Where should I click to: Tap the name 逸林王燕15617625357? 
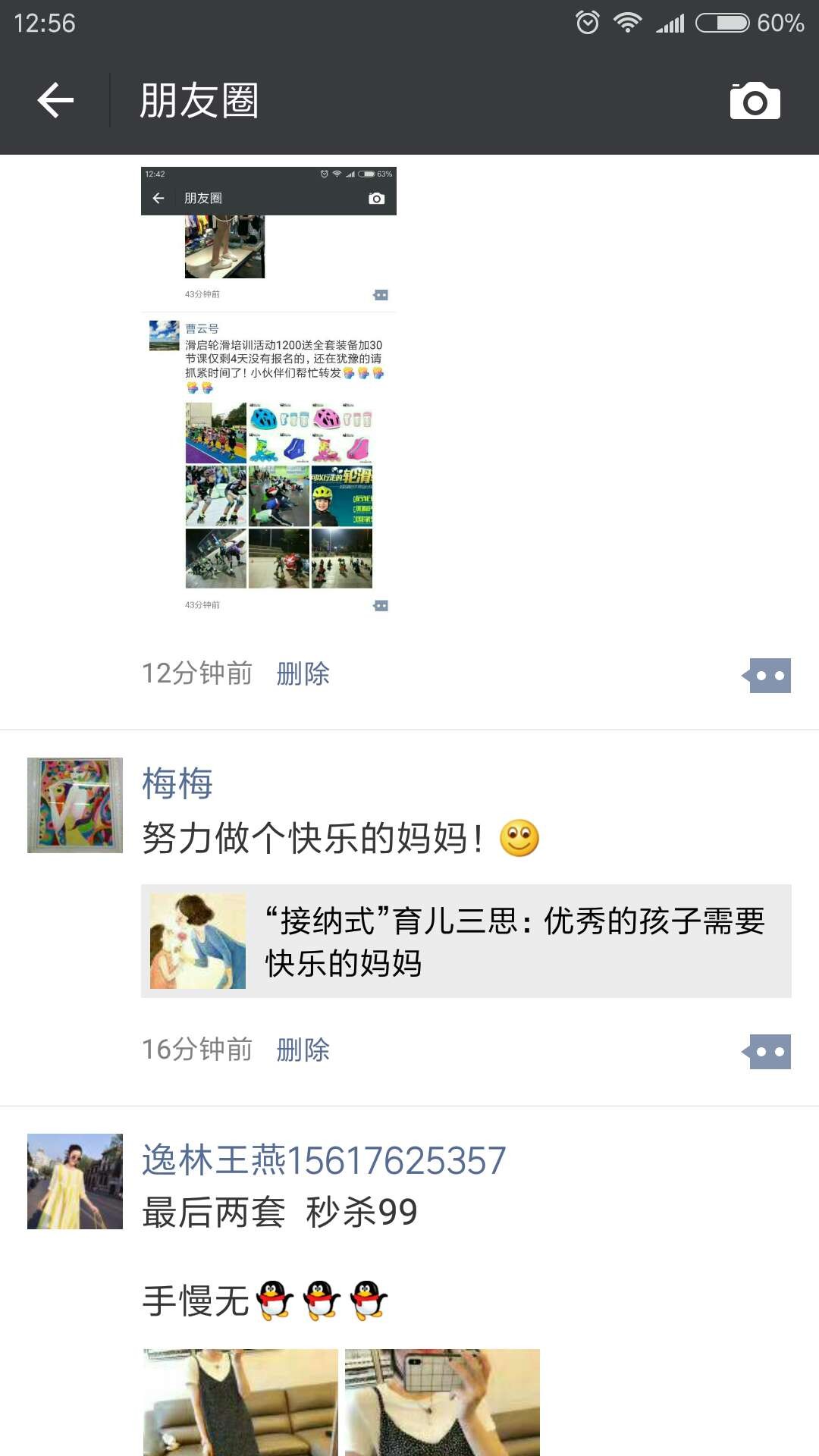pos(324,1160)
